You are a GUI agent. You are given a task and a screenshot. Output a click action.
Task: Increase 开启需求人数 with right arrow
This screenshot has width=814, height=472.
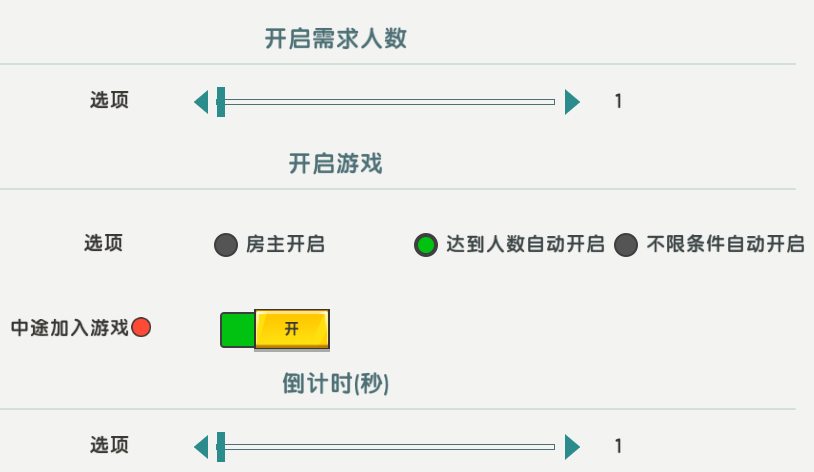572,101
